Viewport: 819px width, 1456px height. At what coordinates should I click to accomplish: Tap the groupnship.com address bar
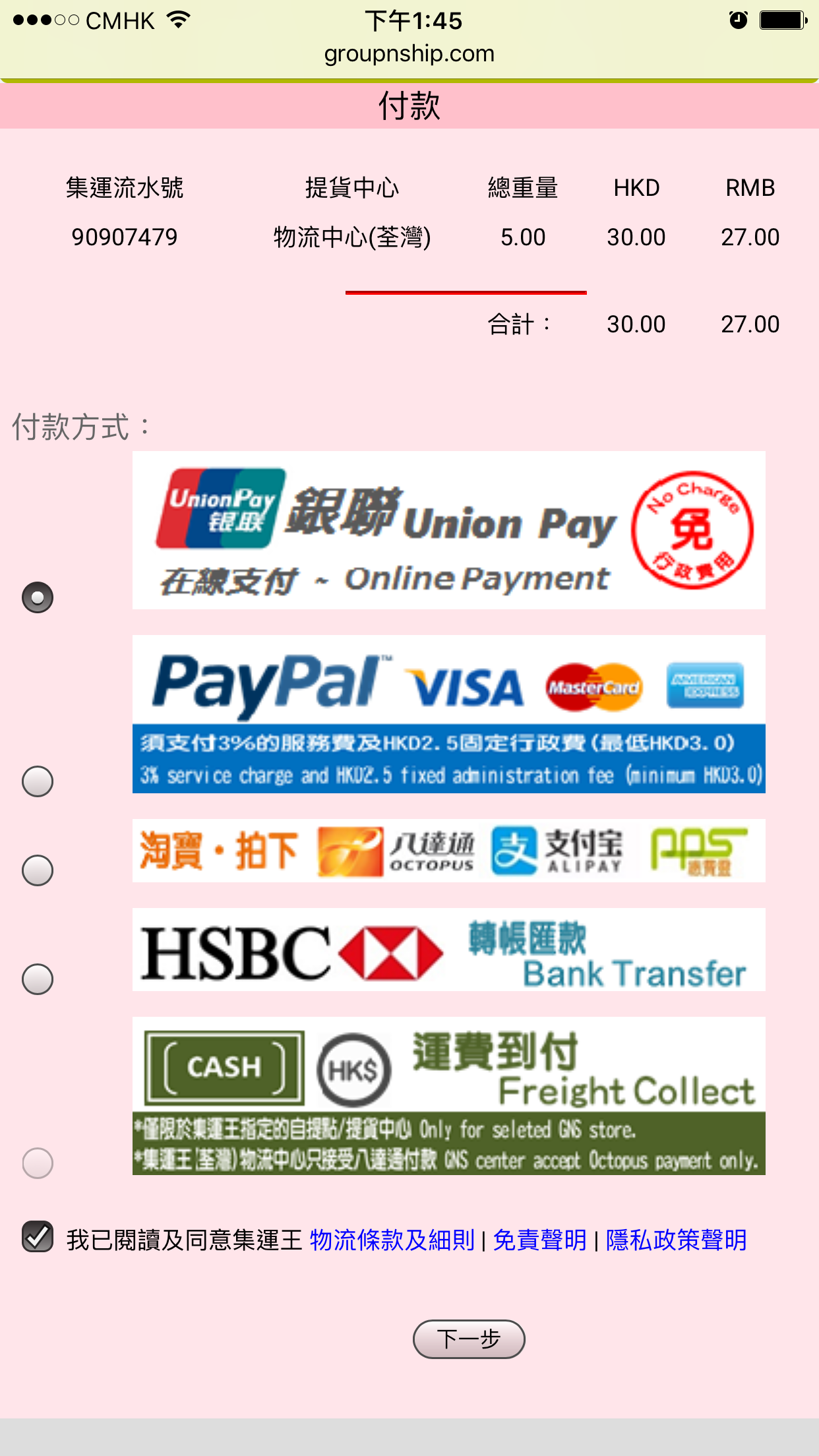[x=409, y=53]
